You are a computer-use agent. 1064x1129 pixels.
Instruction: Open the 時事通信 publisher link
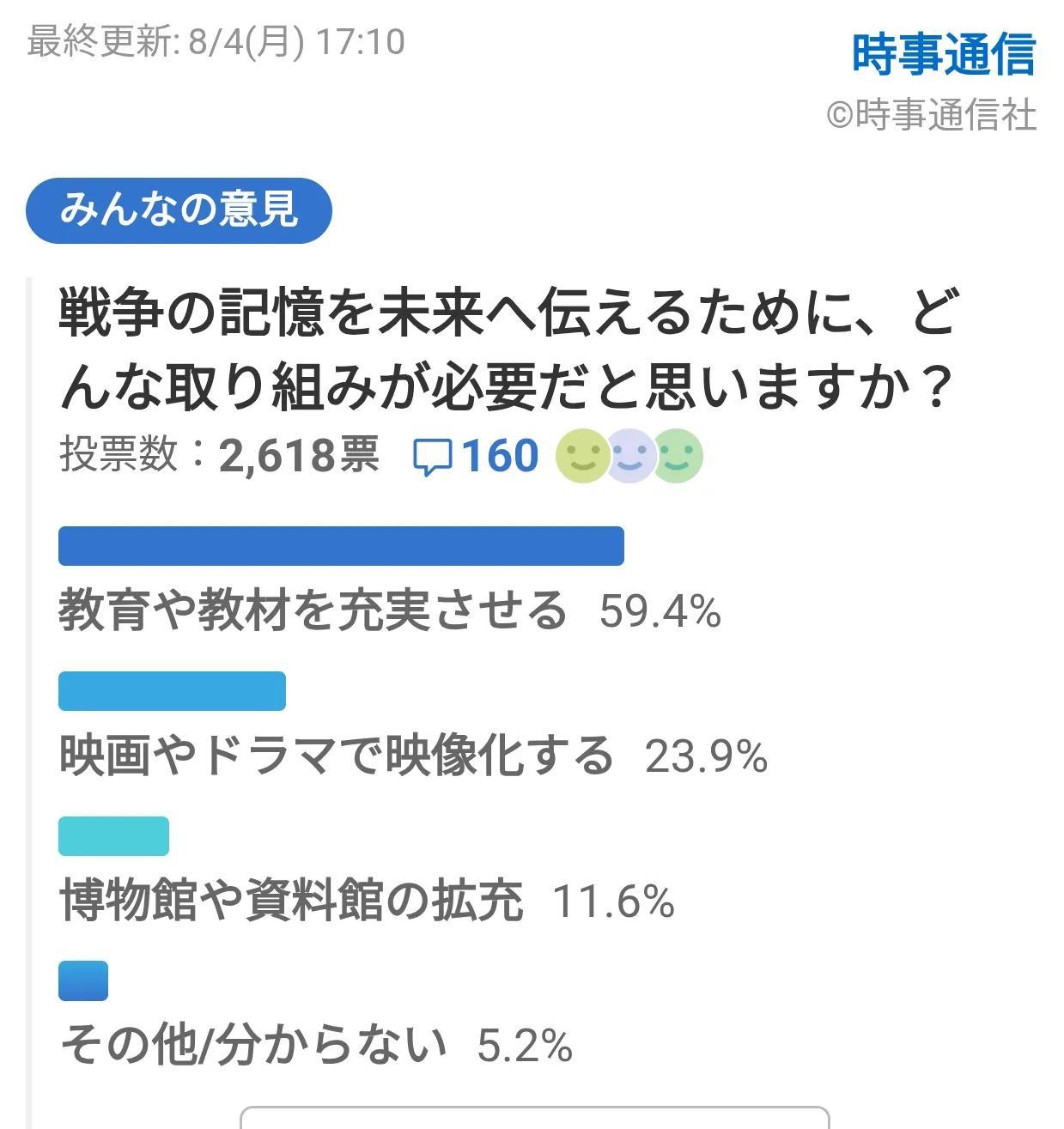[x=943, y=53]
